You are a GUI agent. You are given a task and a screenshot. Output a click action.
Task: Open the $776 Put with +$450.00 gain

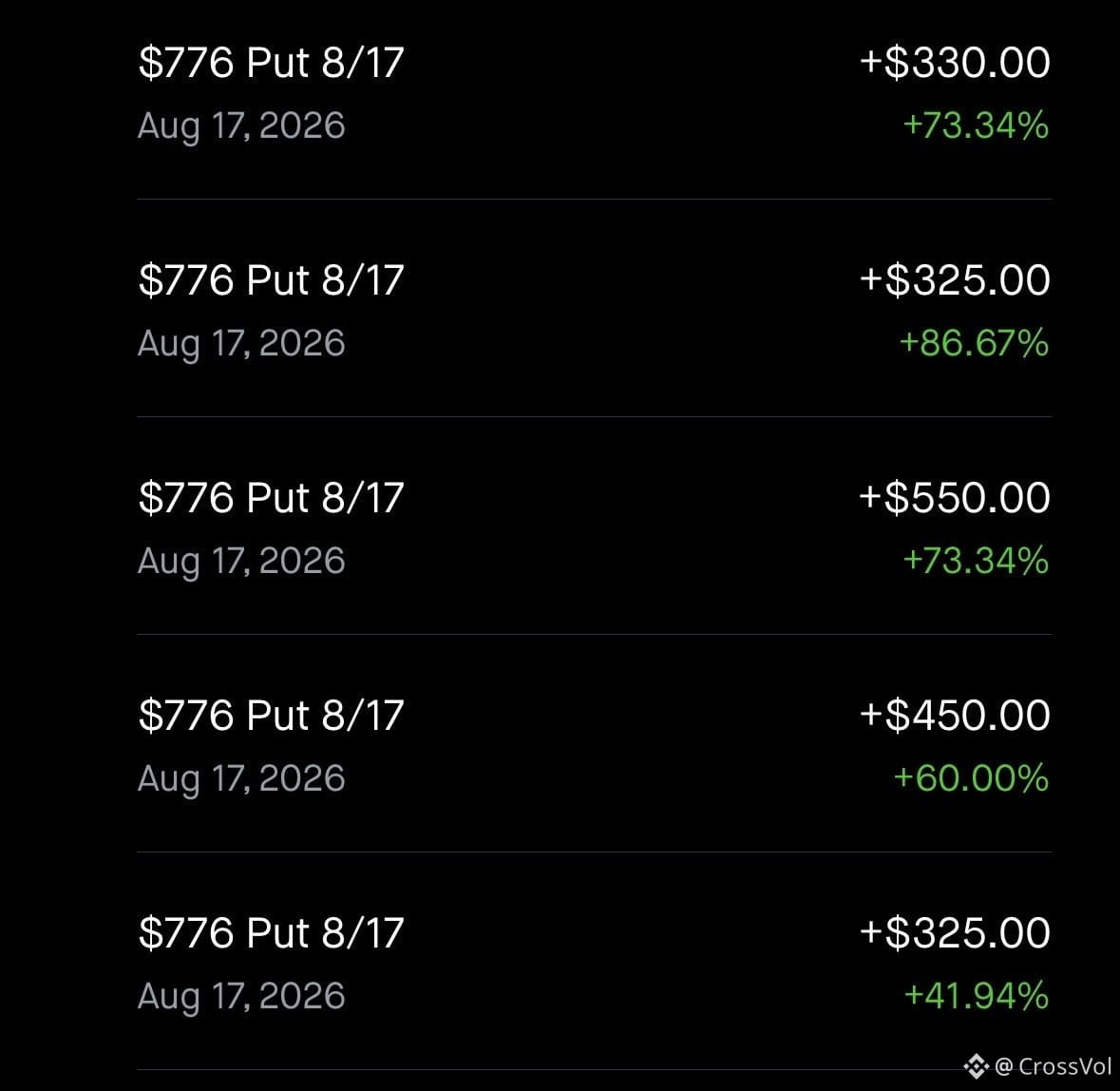point(594,743)
